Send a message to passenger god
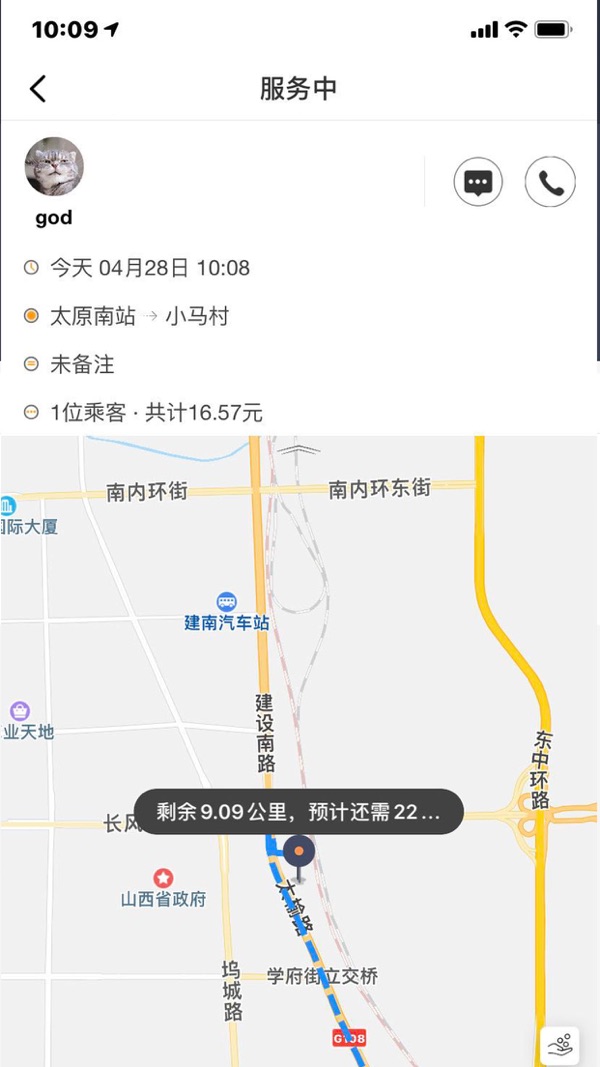This screenshot has width=600, height=1067. pos(478,183)
